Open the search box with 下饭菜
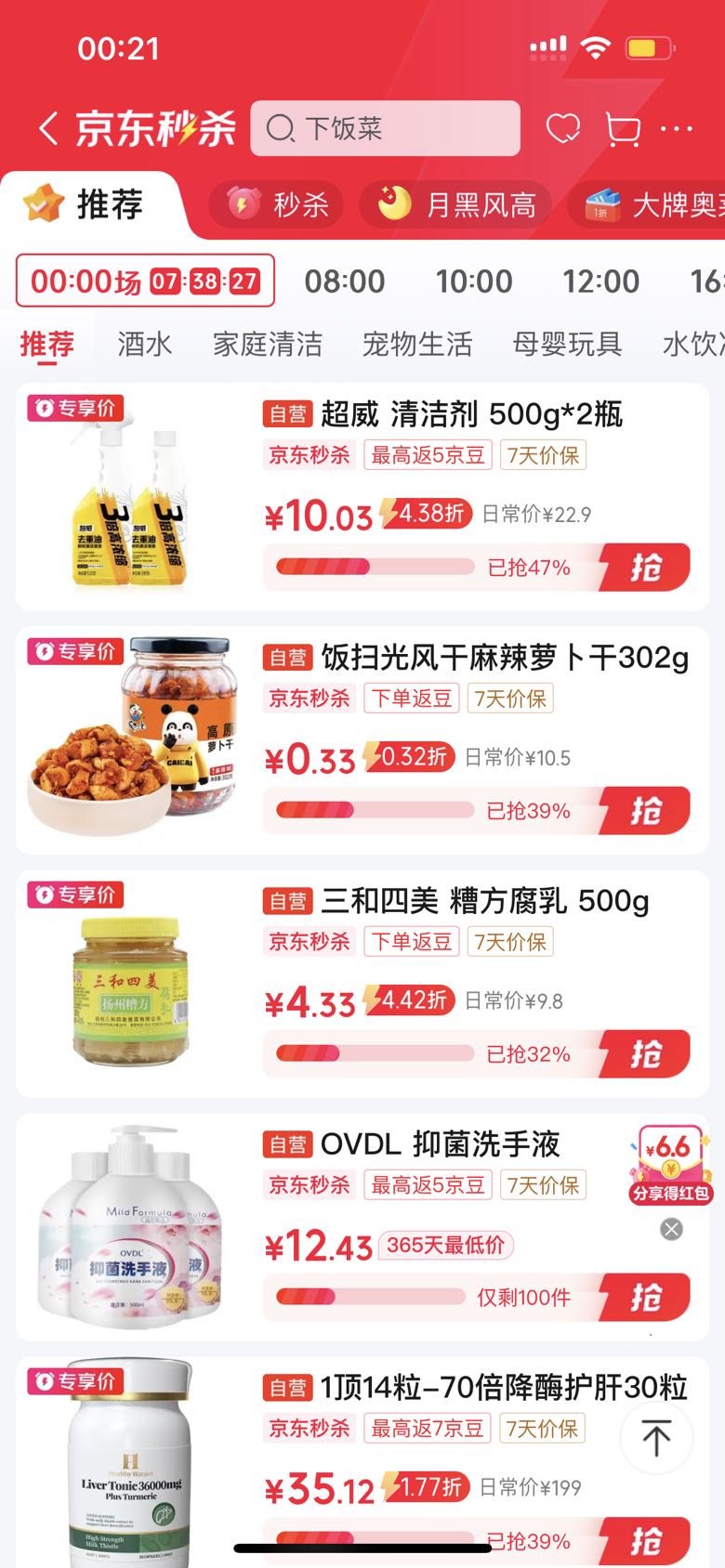725x1568 pixels. (x=385, y=128)
